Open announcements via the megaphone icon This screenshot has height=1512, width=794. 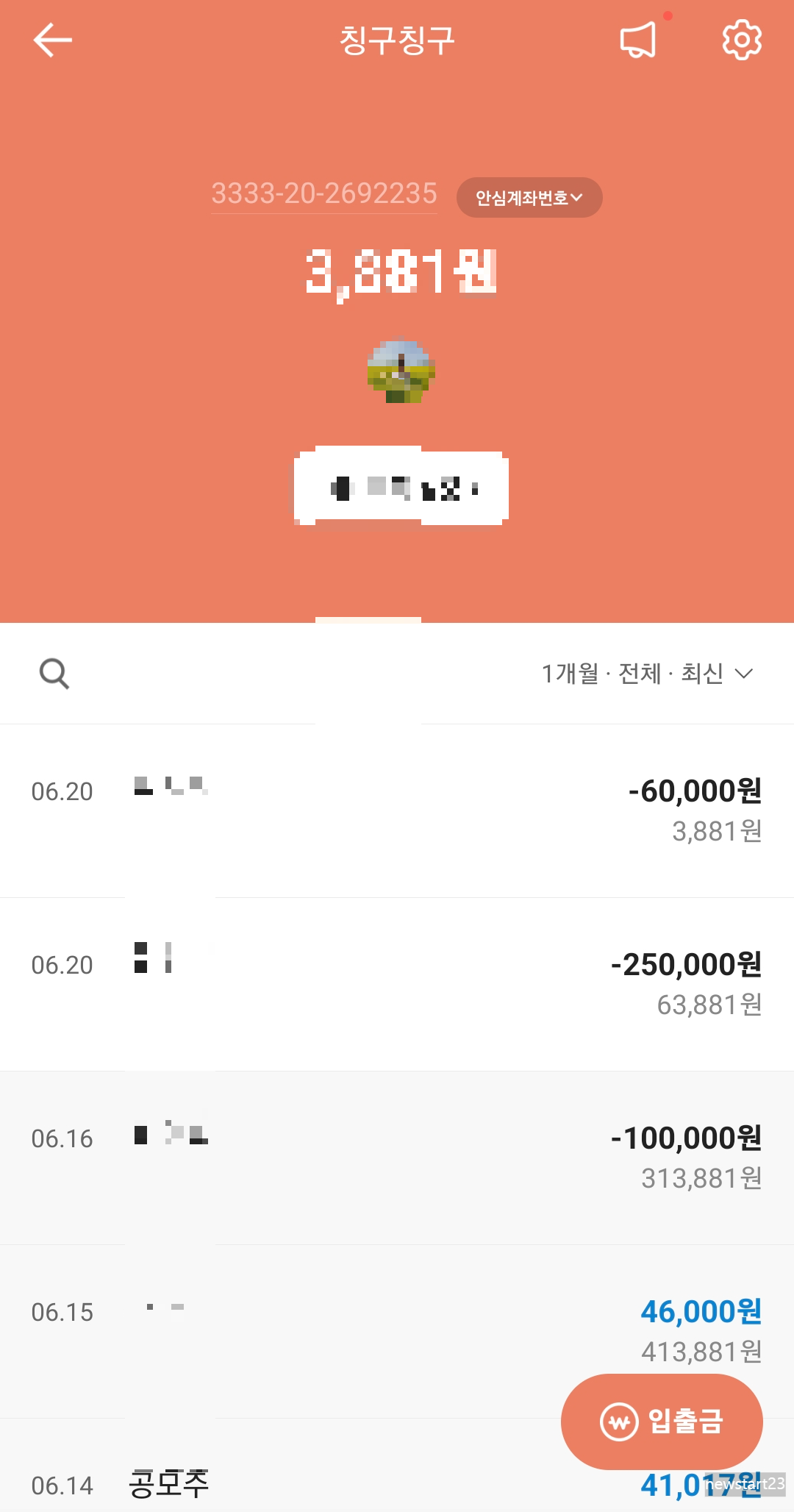click(x=637, y=40)
